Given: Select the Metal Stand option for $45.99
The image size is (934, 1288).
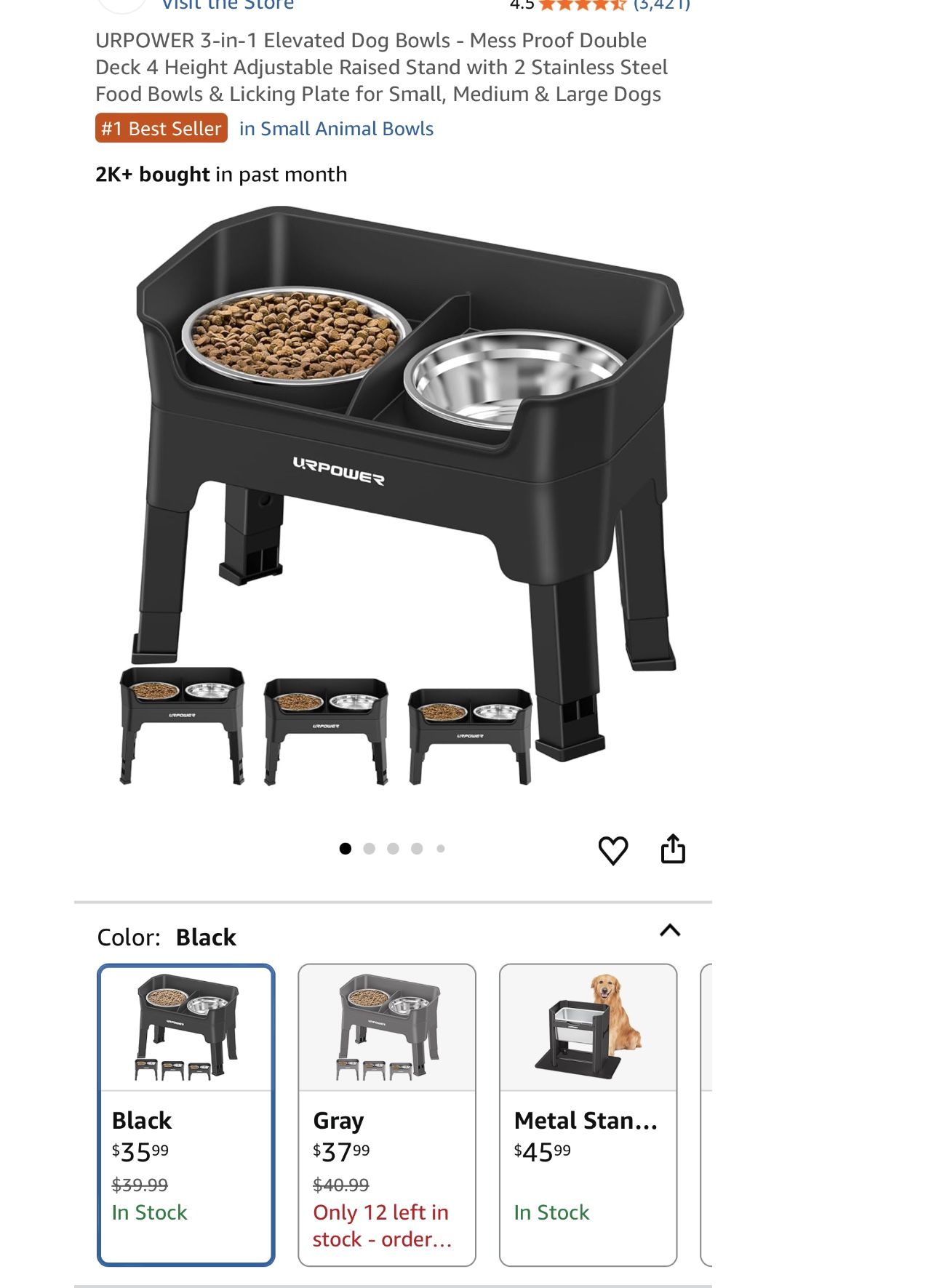Looking at the screenshot, I should pos(588,1115).
